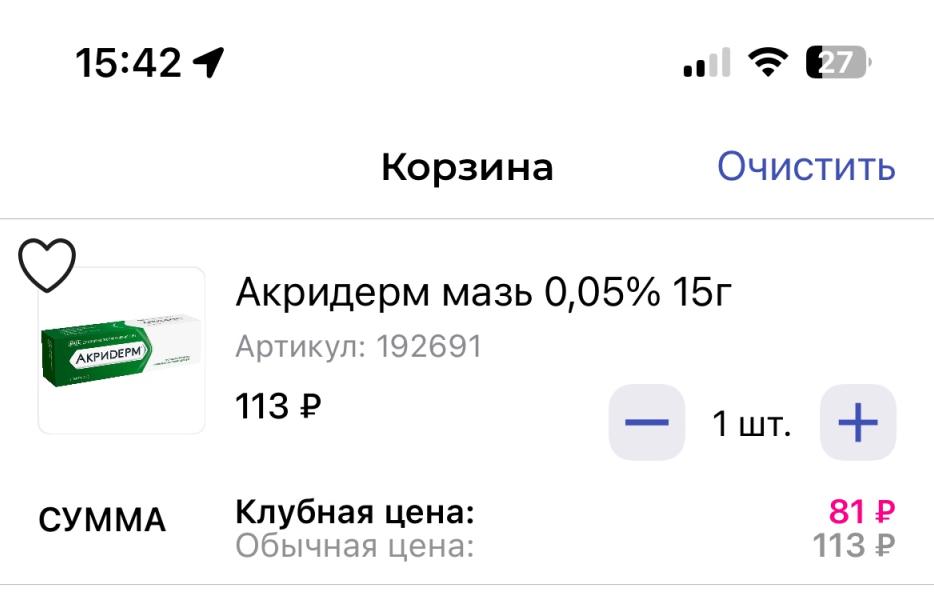Increase Акридерм quantity with the plus button

(x=858, y=422)
